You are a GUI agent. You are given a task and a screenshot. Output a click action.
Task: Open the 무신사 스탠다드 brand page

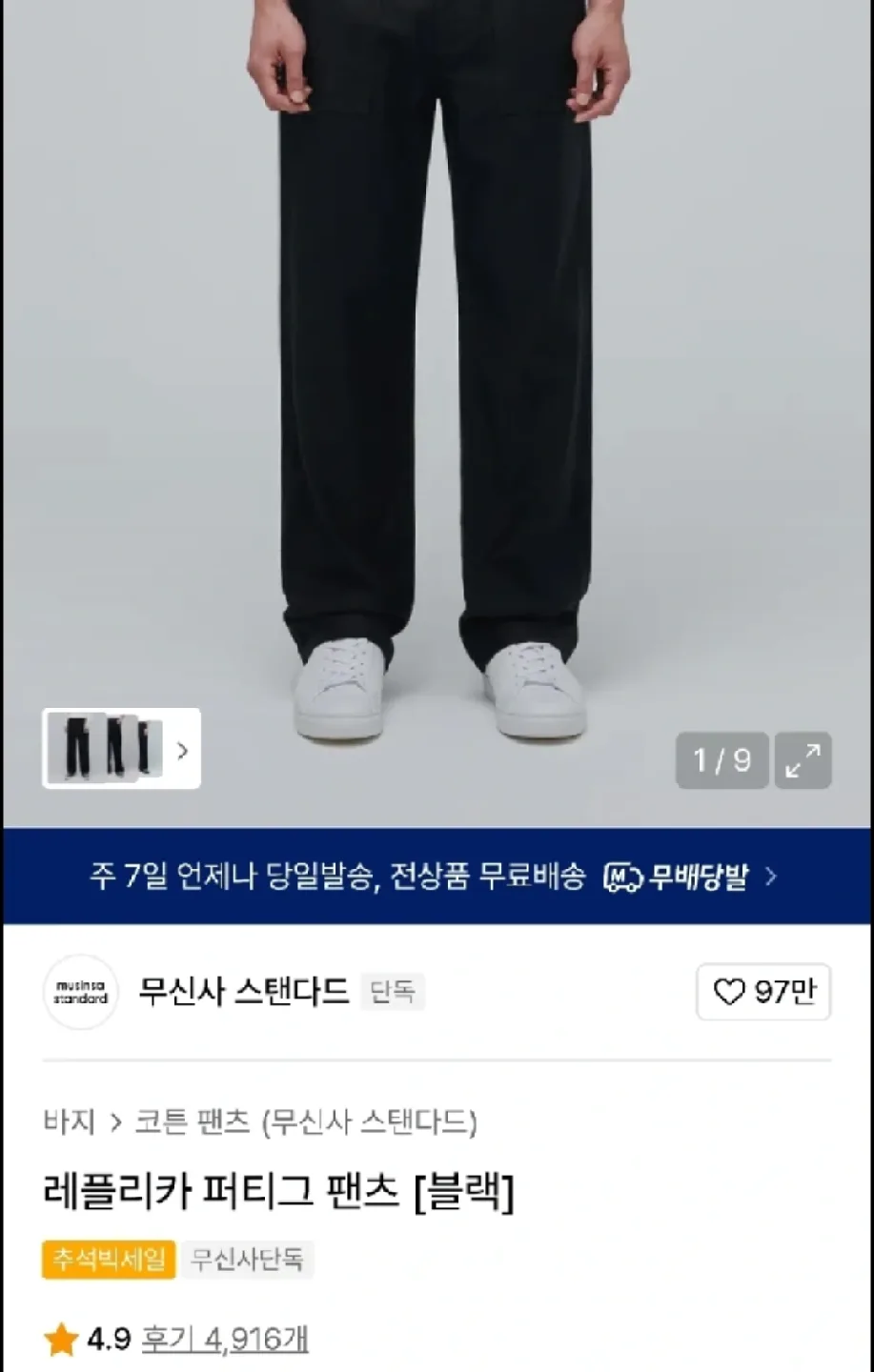pos(243,992)
